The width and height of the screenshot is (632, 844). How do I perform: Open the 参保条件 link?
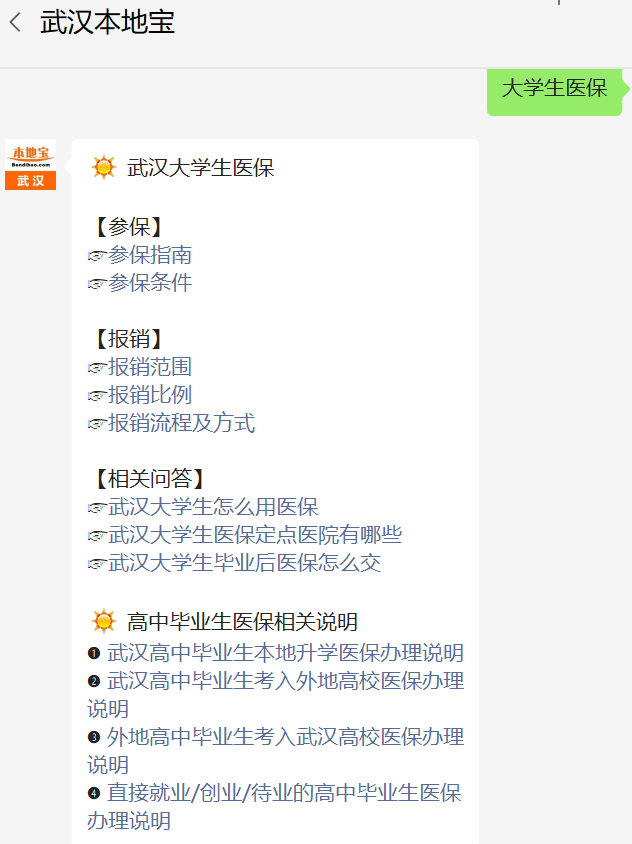150,283
